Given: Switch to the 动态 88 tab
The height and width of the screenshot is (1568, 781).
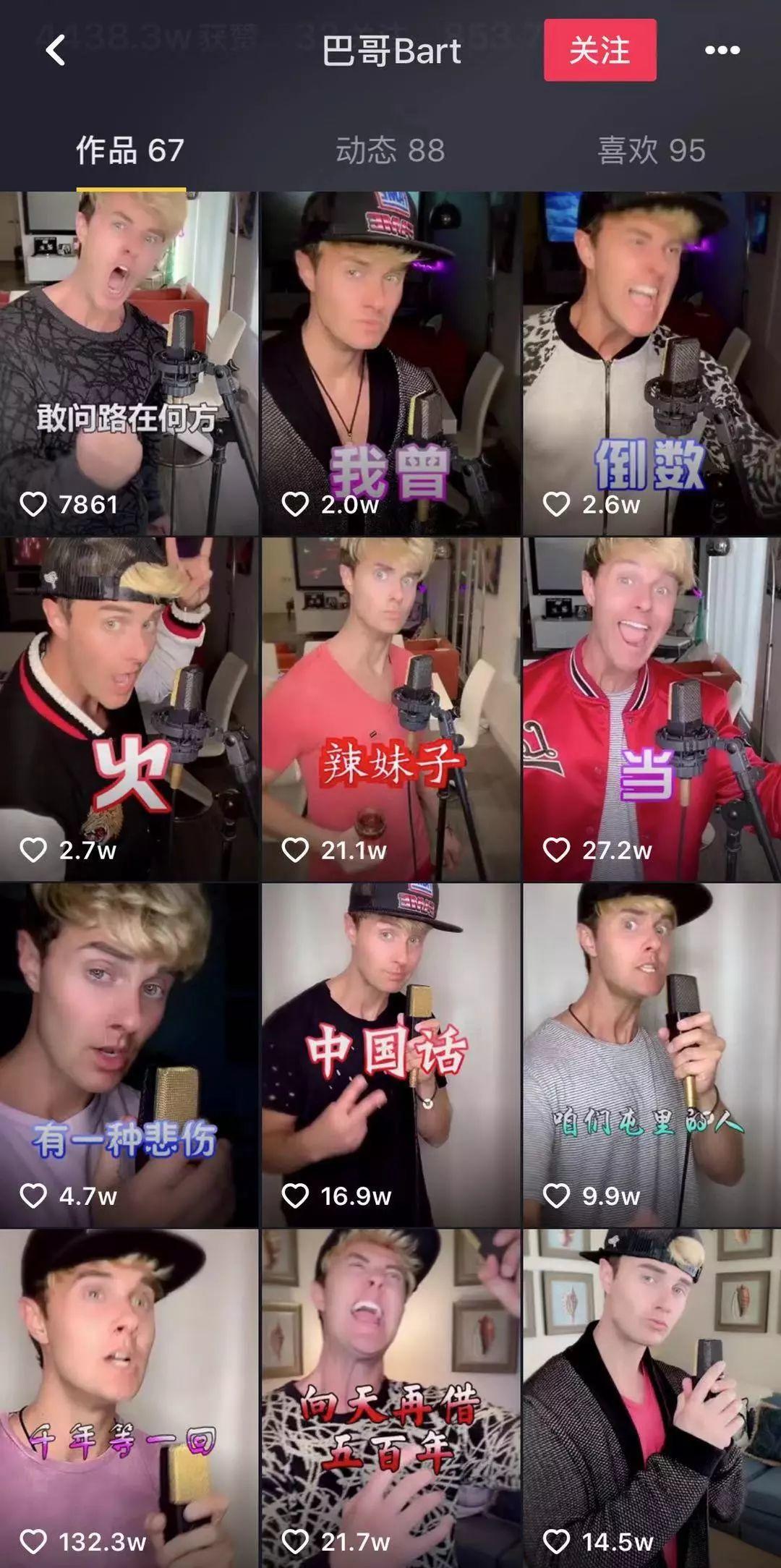Looking at the screenshot, I should coord(390,150).
